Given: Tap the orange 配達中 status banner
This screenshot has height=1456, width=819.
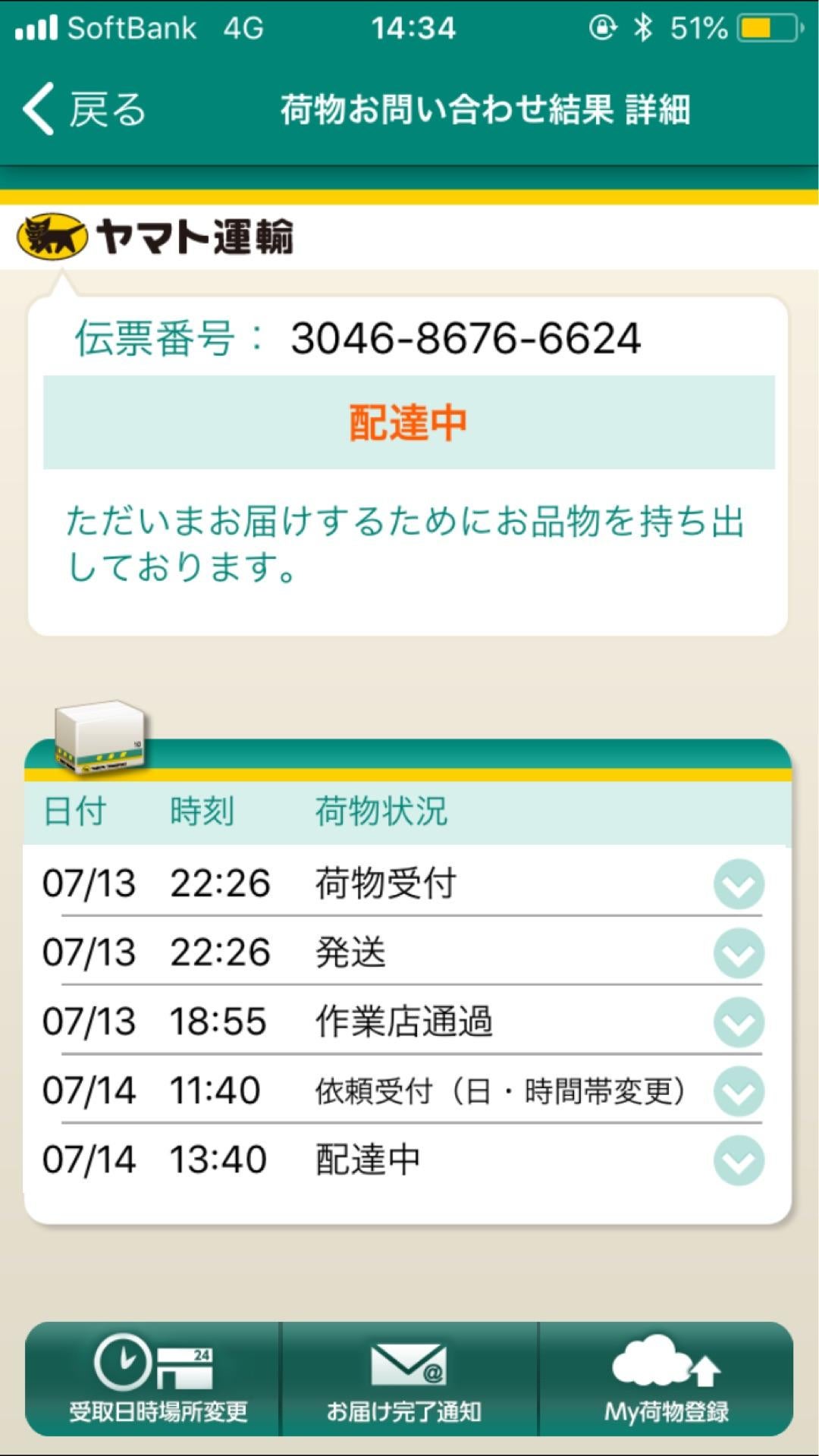Looking at the screenshot, I should tap(409, 423).
